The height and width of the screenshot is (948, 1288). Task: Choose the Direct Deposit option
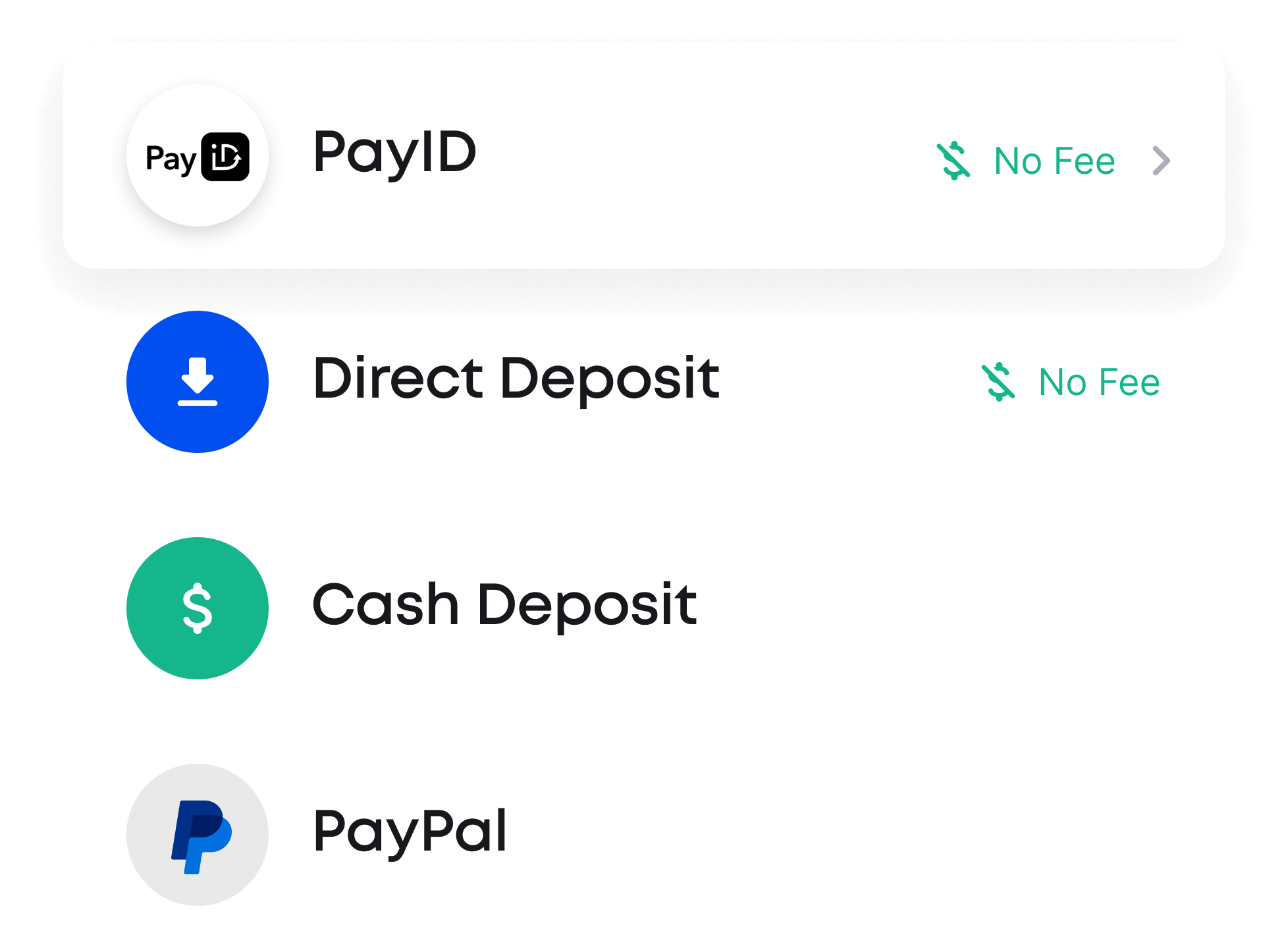tap(643, 381)
